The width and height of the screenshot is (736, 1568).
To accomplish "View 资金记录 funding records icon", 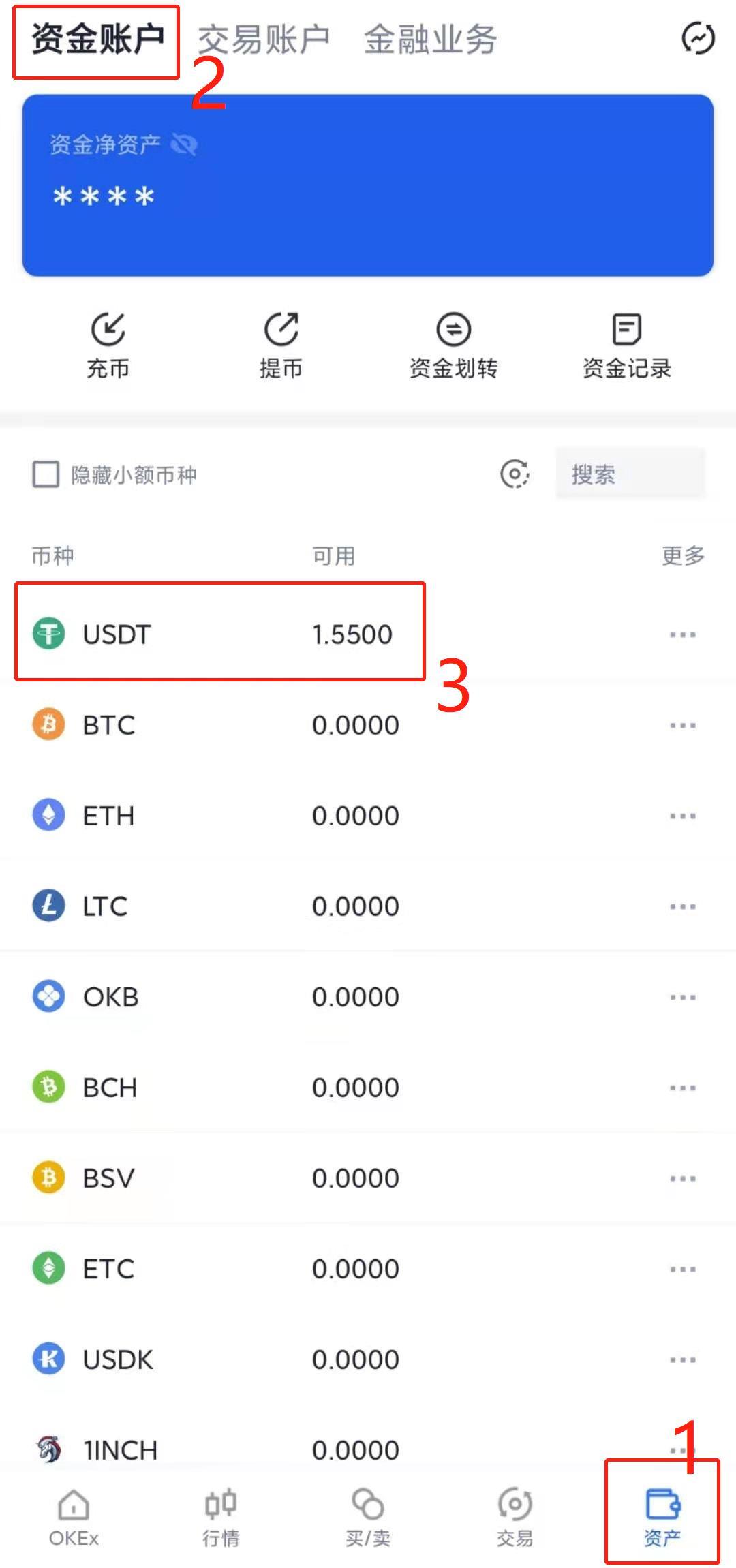I will 628,344.
